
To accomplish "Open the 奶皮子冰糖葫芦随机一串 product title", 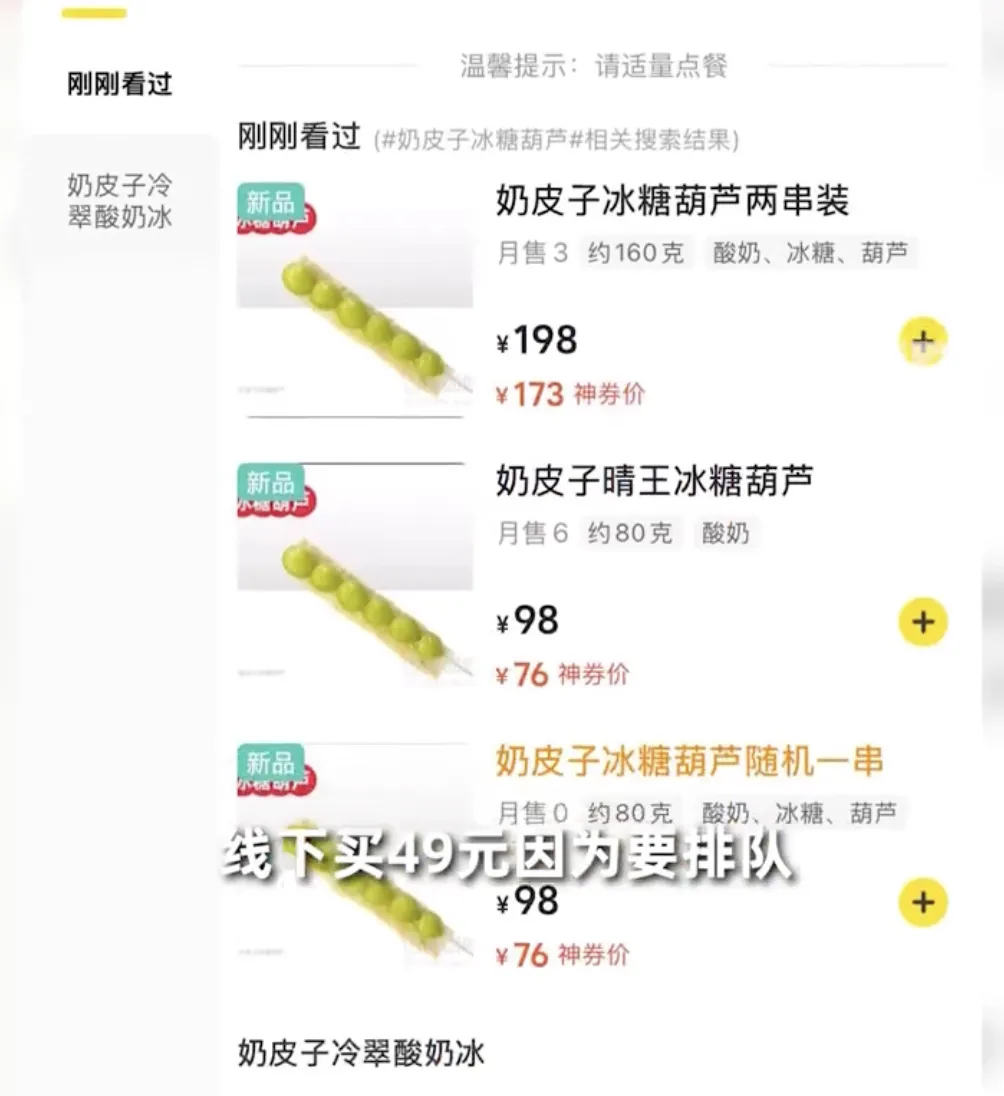I will click(690, 761).
